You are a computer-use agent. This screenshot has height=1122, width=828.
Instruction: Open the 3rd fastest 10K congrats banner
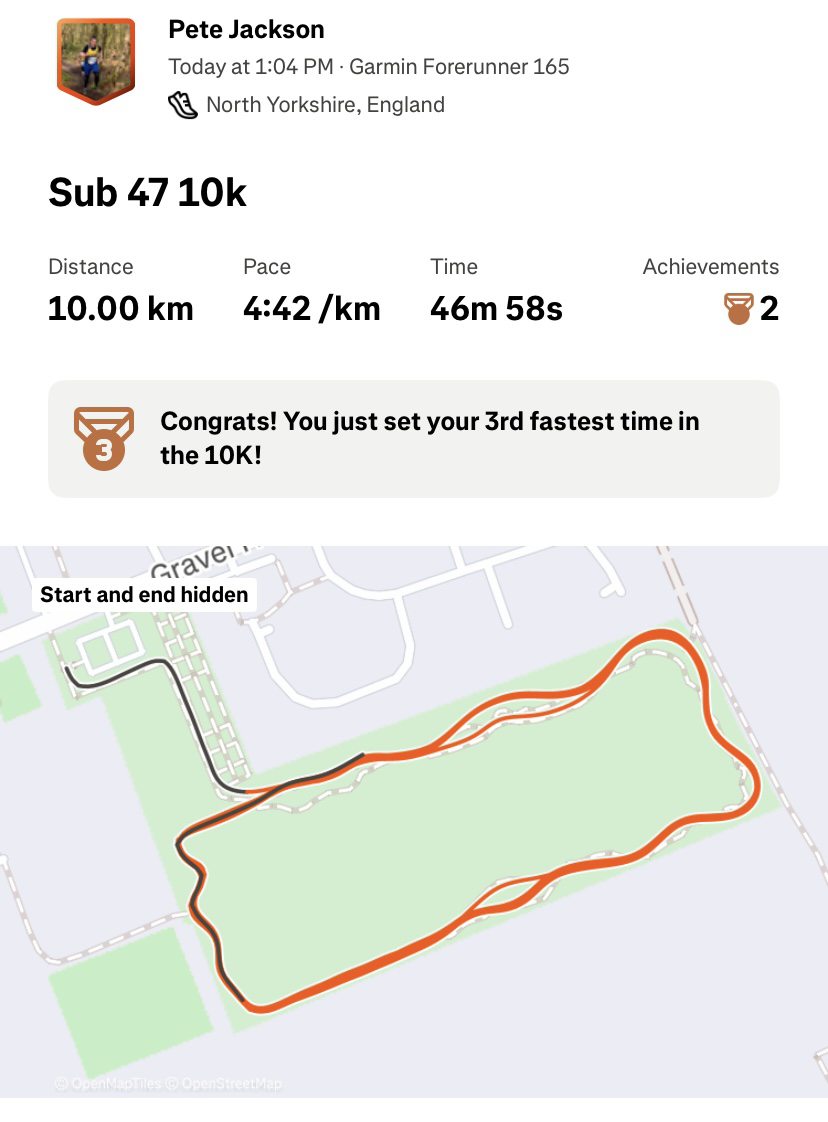tap(413, 438)
